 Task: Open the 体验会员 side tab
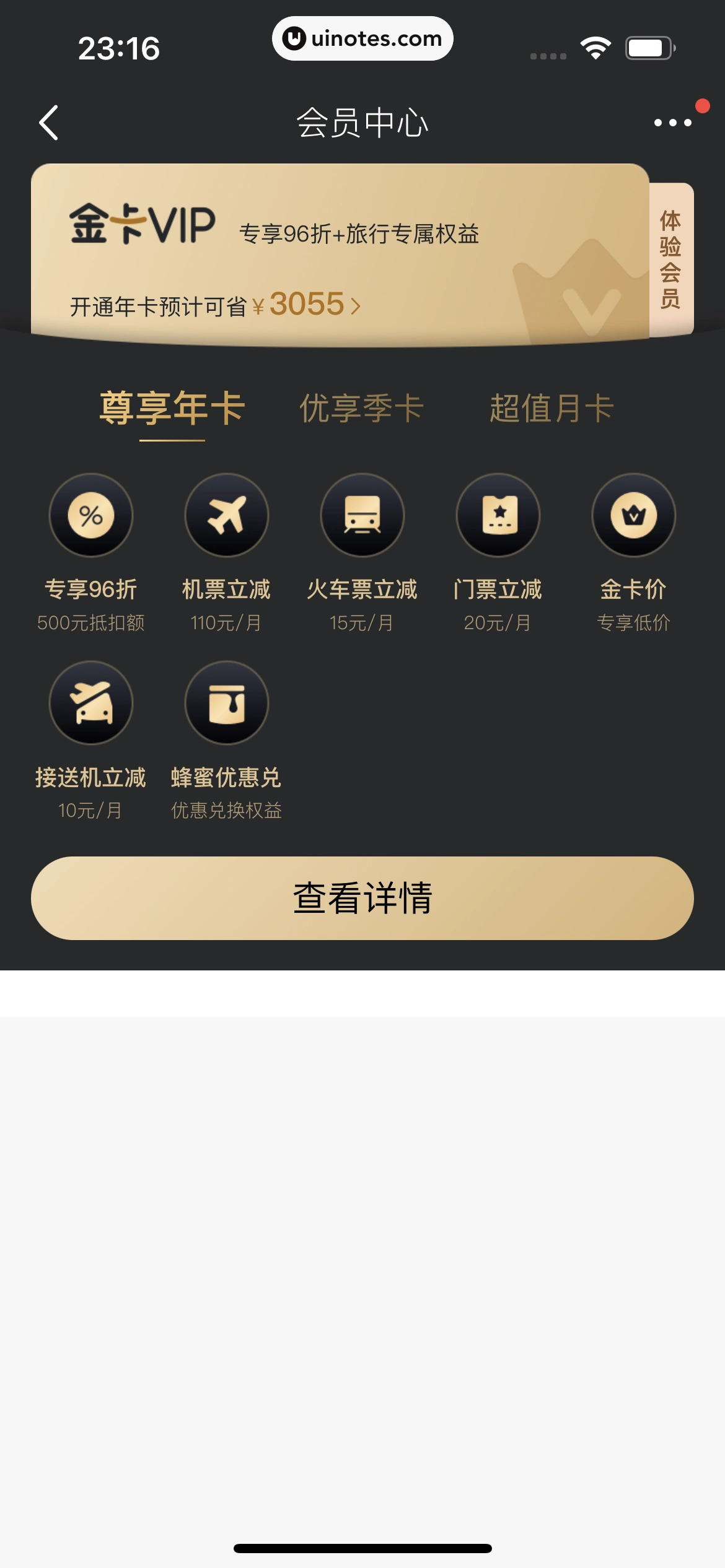[670, 259]
